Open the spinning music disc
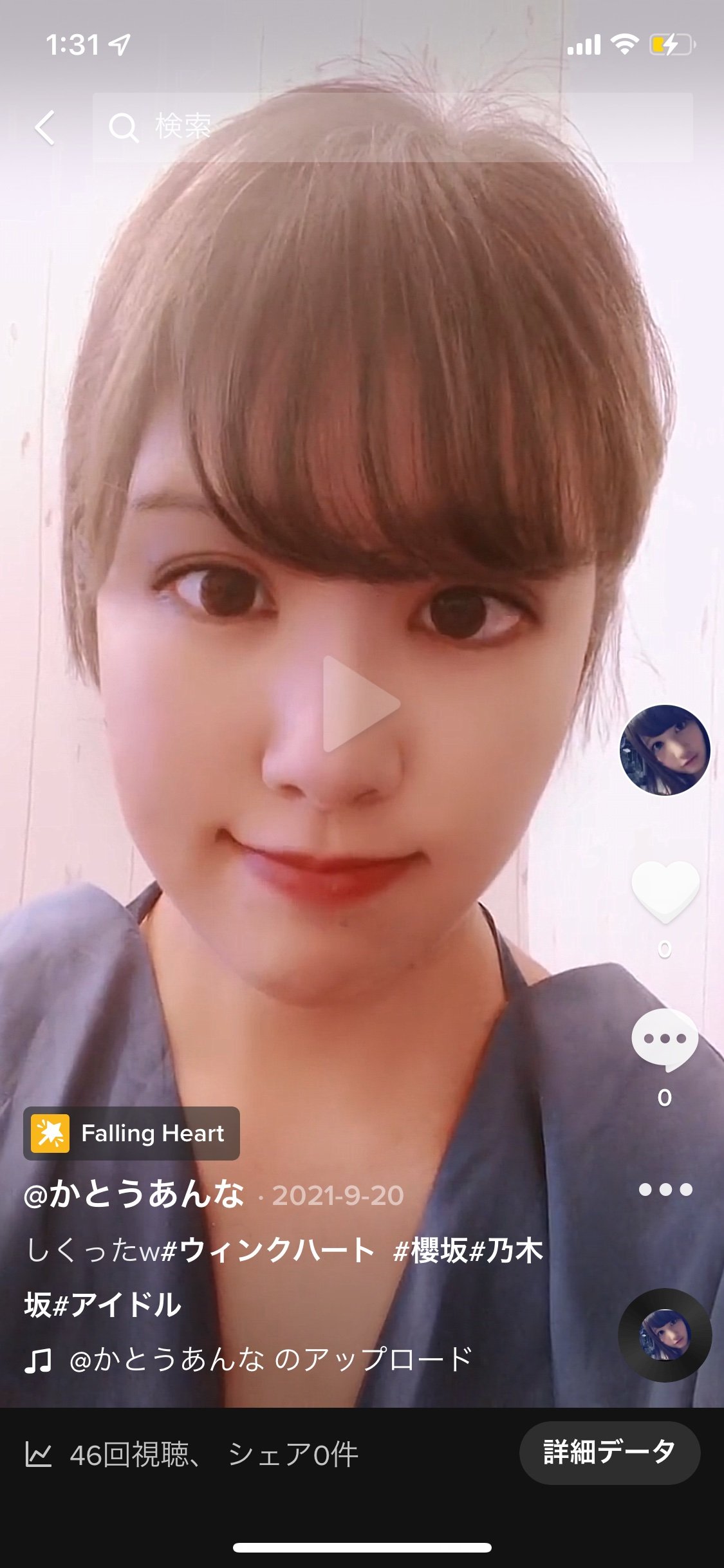The height and width of the screenshot is (1568, 724). pyautogui.click(x=665, y=1335)
